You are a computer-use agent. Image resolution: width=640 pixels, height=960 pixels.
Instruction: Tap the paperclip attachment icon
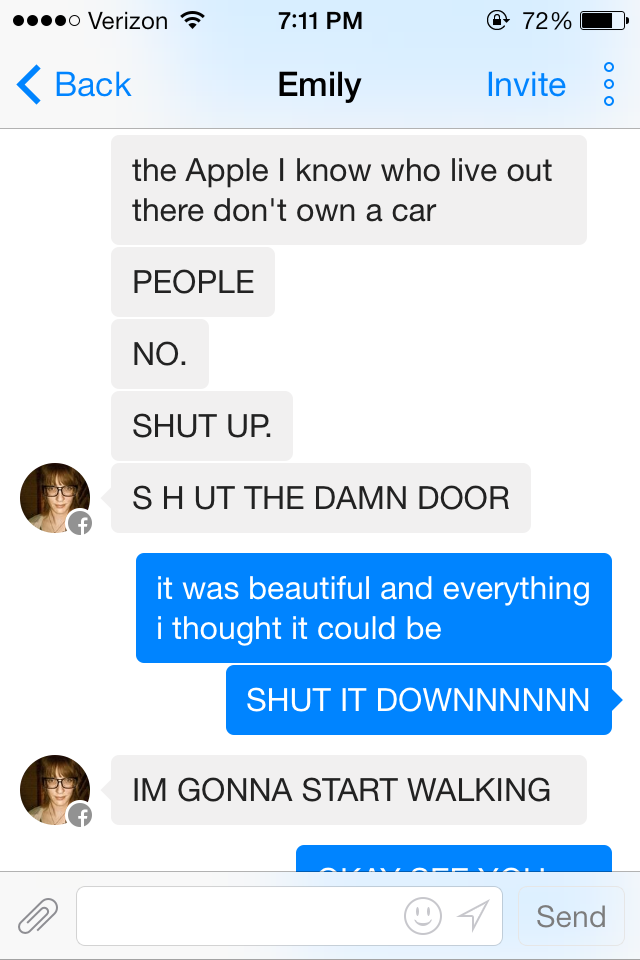pos(38,915)
